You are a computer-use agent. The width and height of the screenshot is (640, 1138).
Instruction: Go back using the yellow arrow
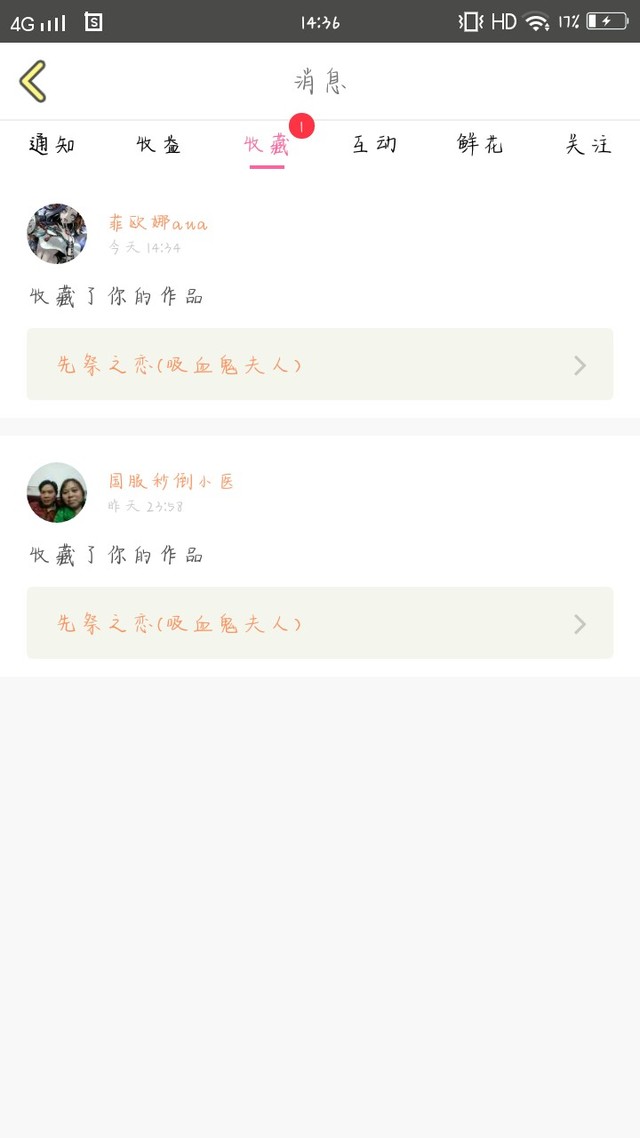coord(33,81)
